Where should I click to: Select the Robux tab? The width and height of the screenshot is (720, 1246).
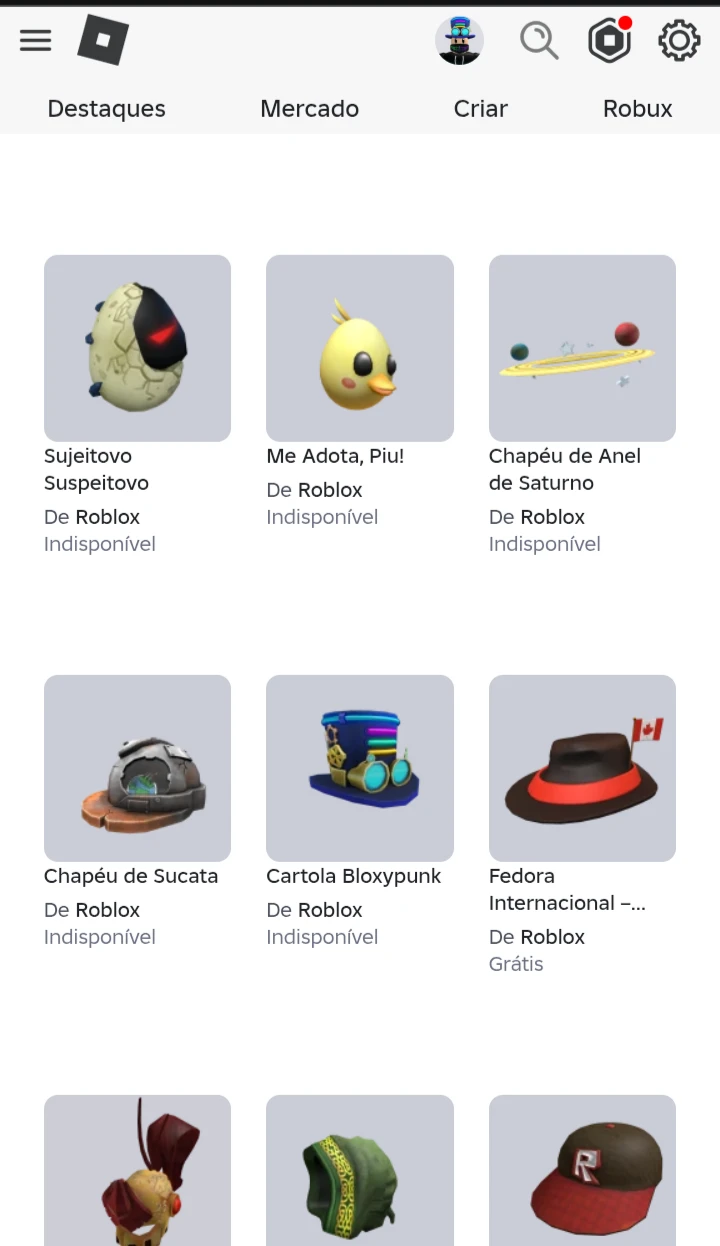pos(638,108)
